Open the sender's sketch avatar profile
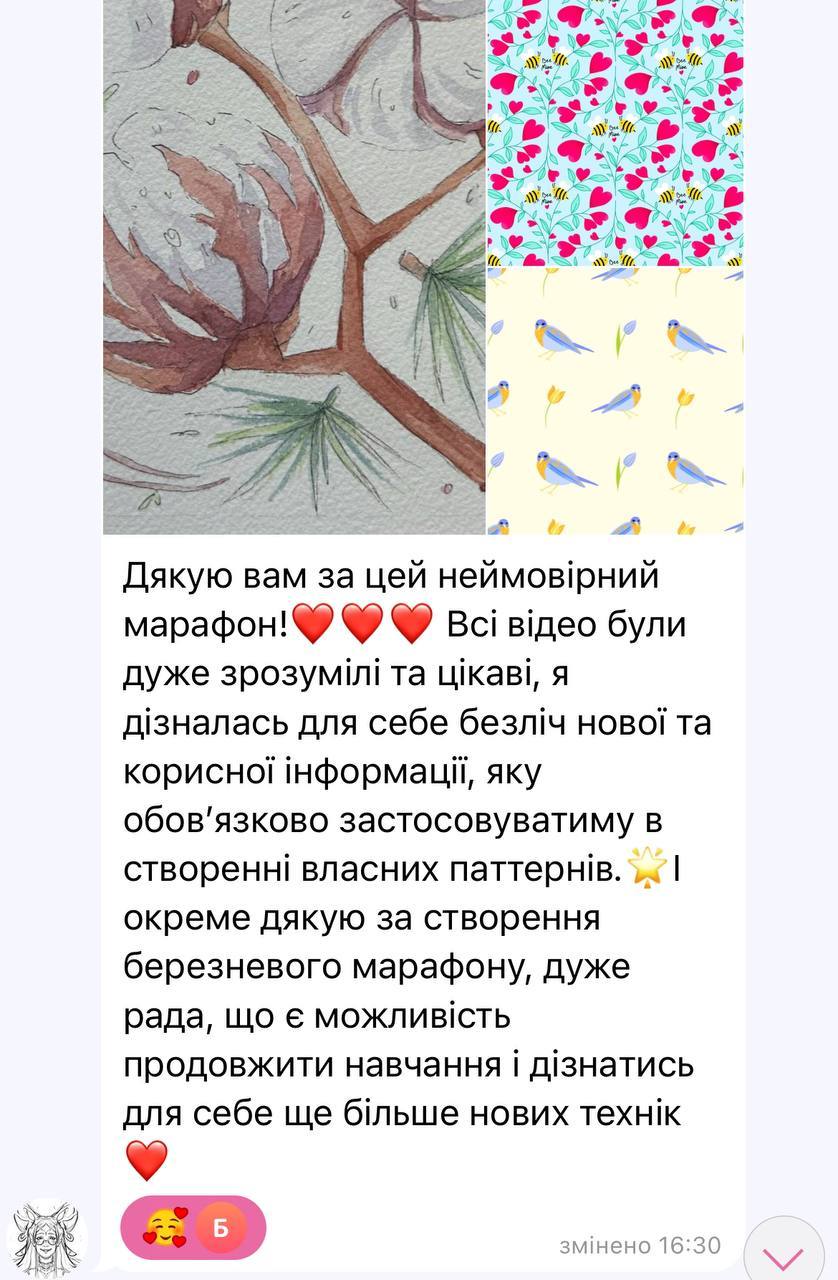This screenshot has height=1280, width=838. tap(46, 1238)
